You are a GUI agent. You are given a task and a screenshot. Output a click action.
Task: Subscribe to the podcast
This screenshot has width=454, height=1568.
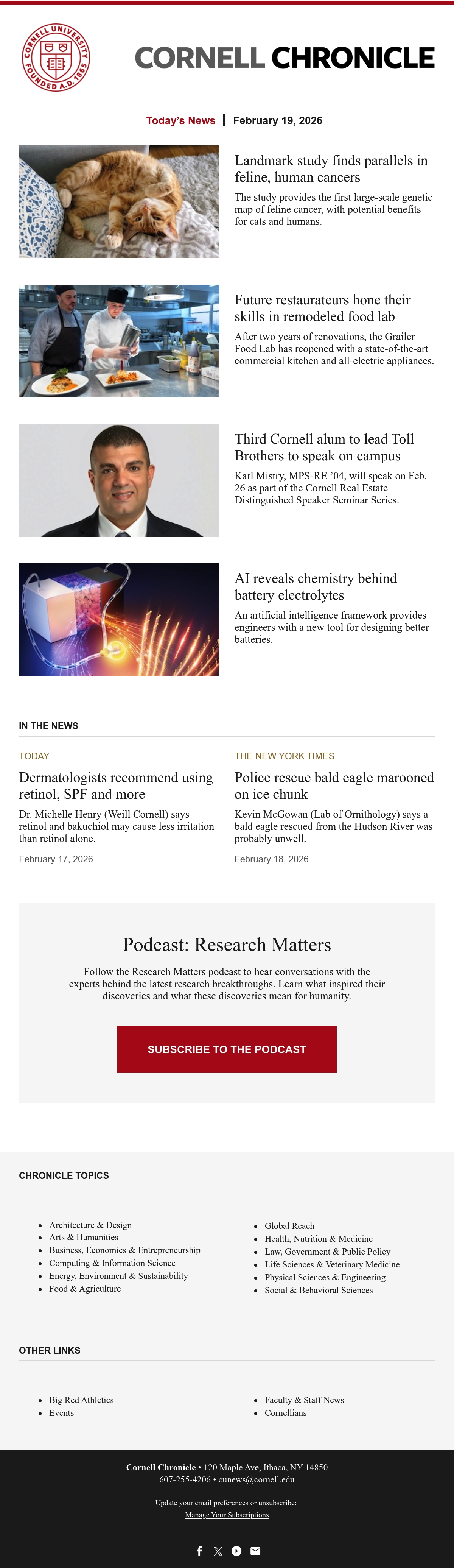click(227, 1049)
